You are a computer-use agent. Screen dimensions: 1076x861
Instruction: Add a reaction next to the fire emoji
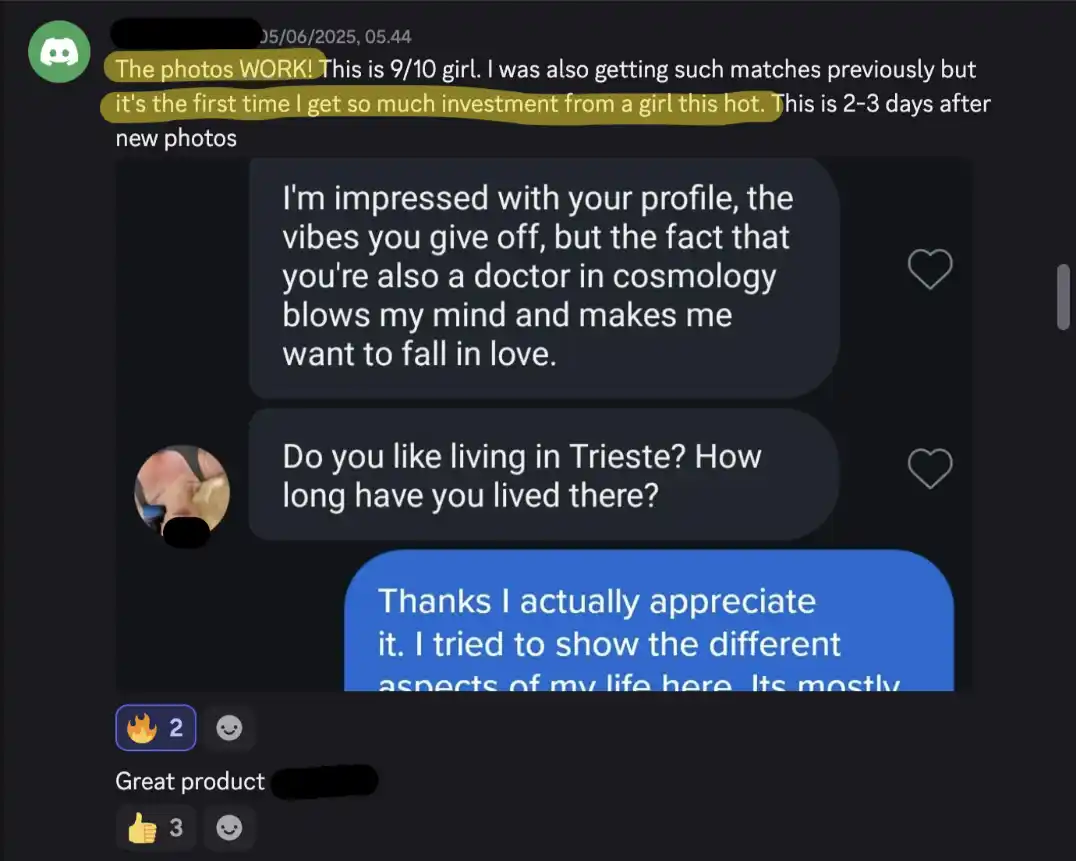(229, 729)
